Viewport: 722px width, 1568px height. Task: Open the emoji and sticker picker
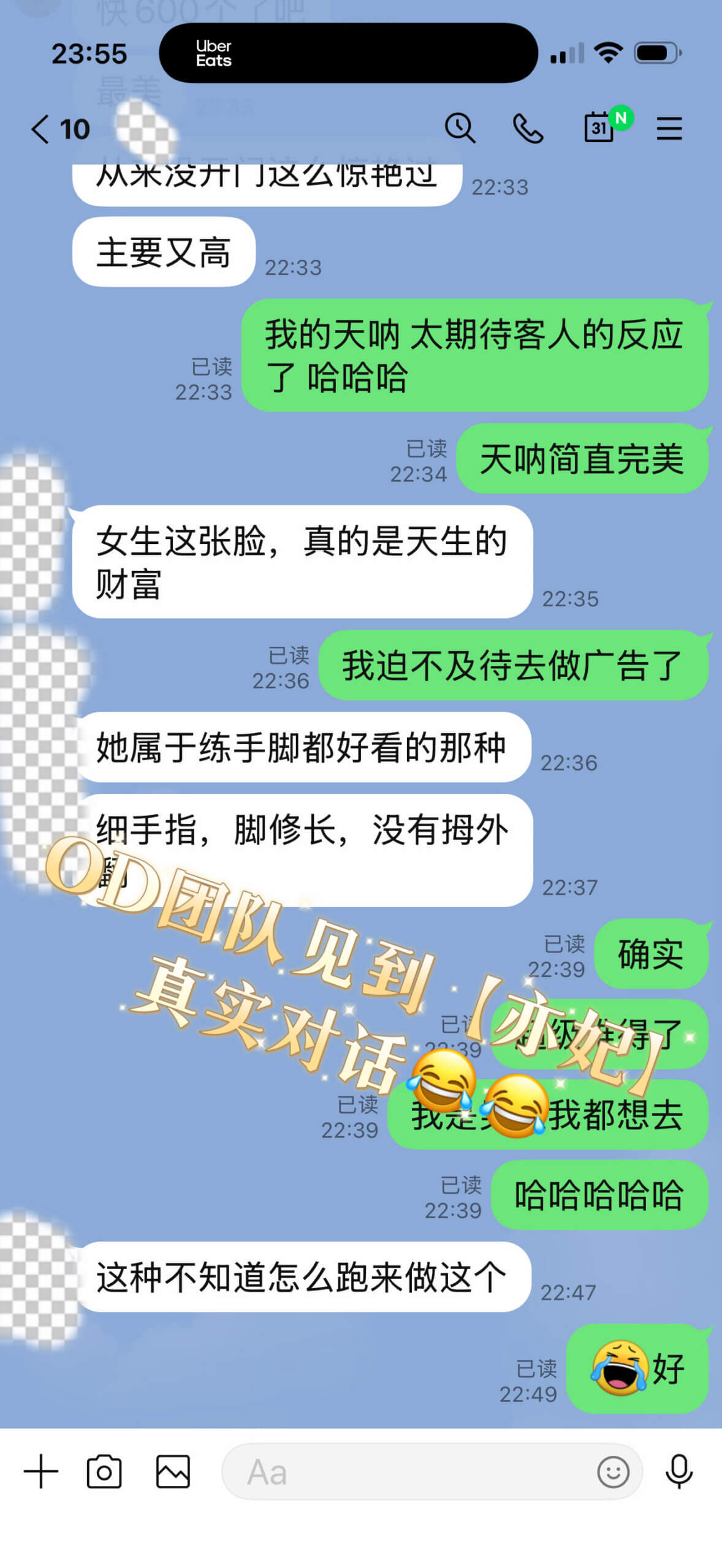[613, 1471]
